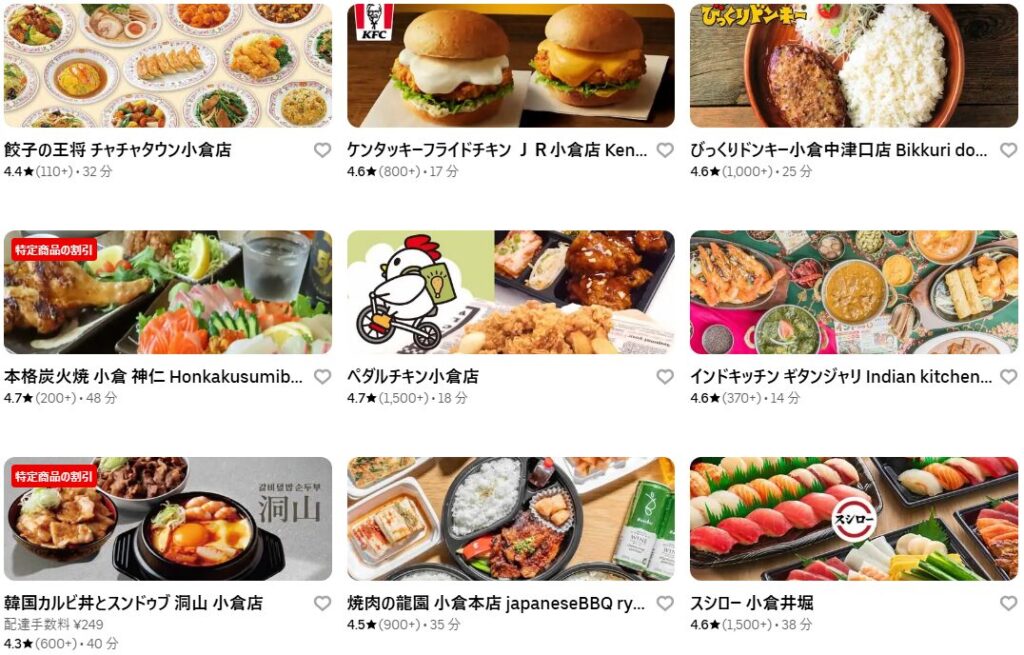
Task: Open the びっくりドンキー小倉中津口店 restaurant
Action: tap(853, 66)
